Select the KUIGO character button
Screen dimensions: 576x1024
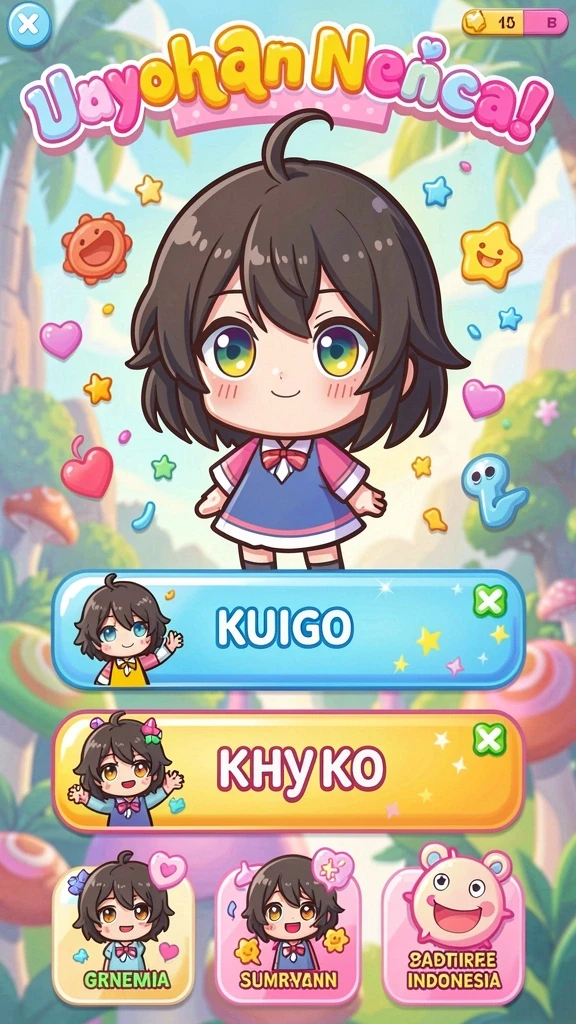(288, 630)
